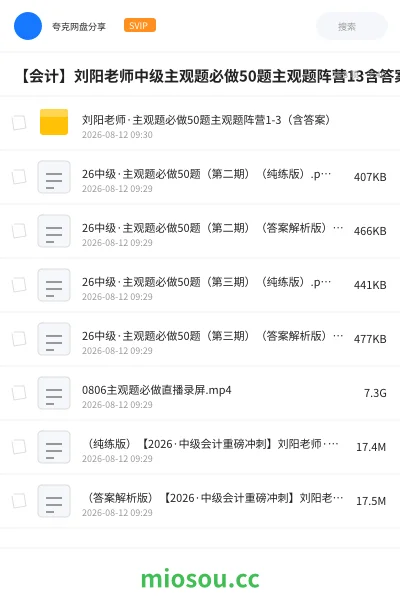Viewport: 400px width, 600px height.
Task: Check the box for the 407KB file
Action: 19,177
